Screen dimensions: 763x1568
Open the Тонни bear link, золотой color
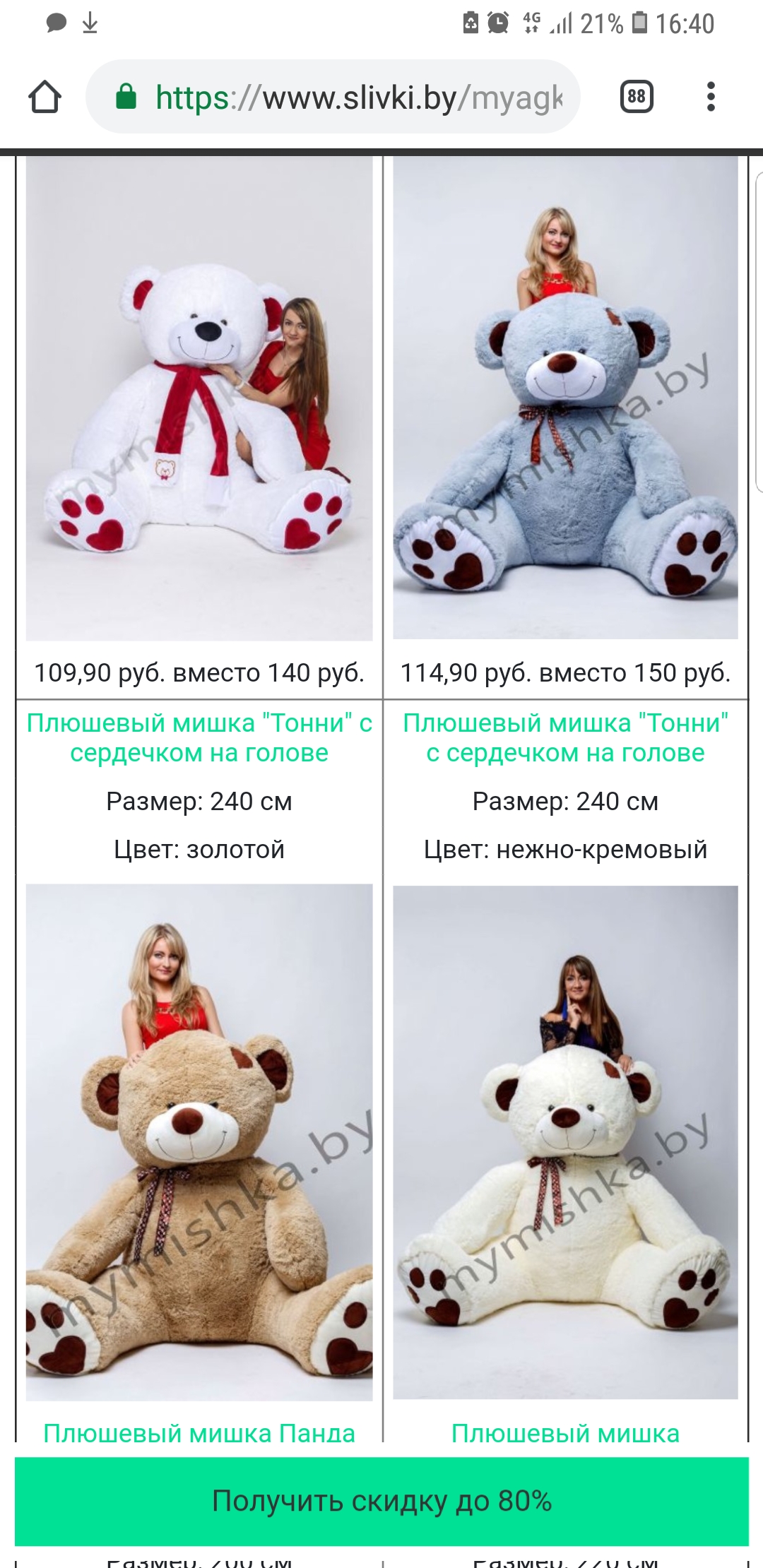[x=199, y=738]
